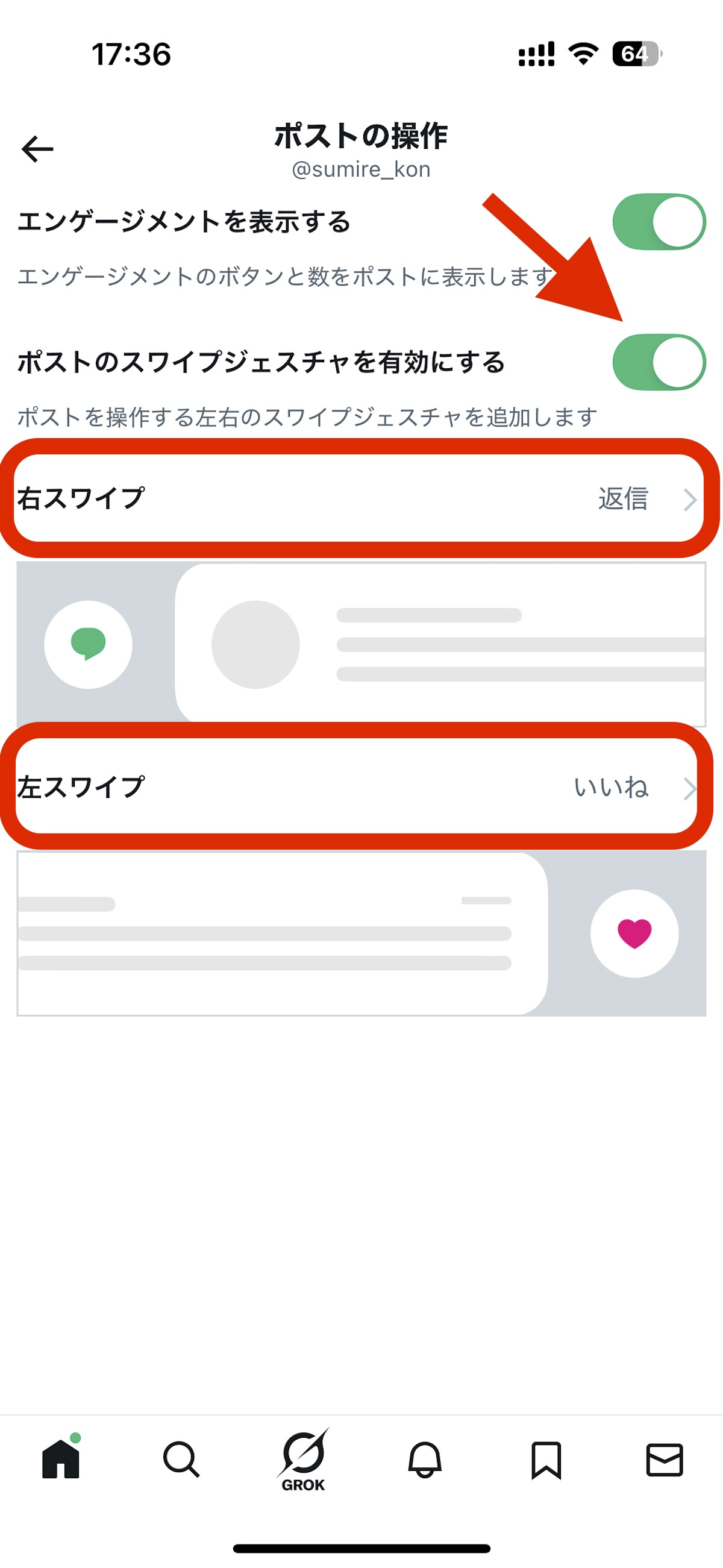Open the Bookmarks tab

coord(546,1459)
